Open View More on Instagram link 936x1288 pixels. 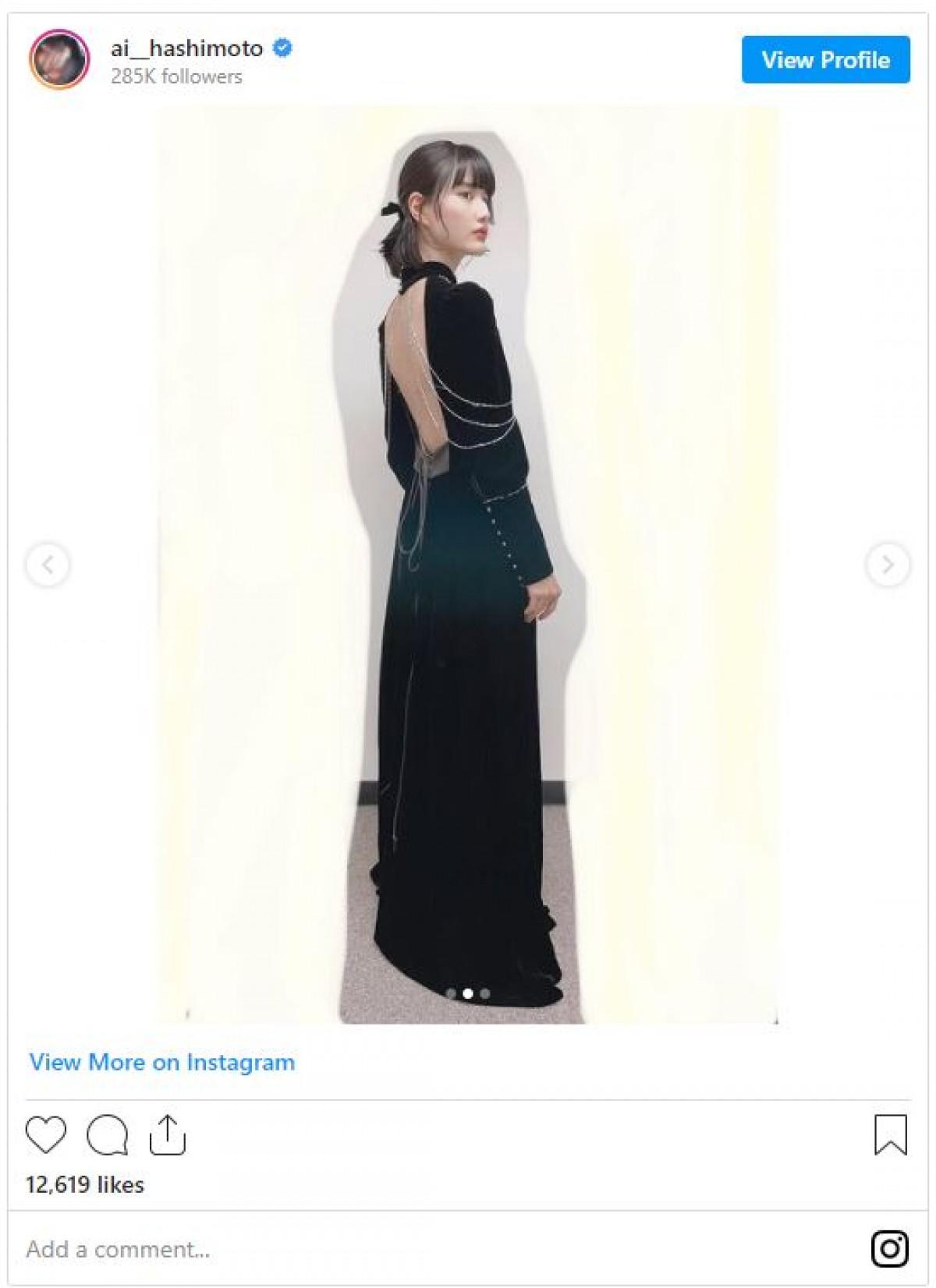pos(162,1062)
